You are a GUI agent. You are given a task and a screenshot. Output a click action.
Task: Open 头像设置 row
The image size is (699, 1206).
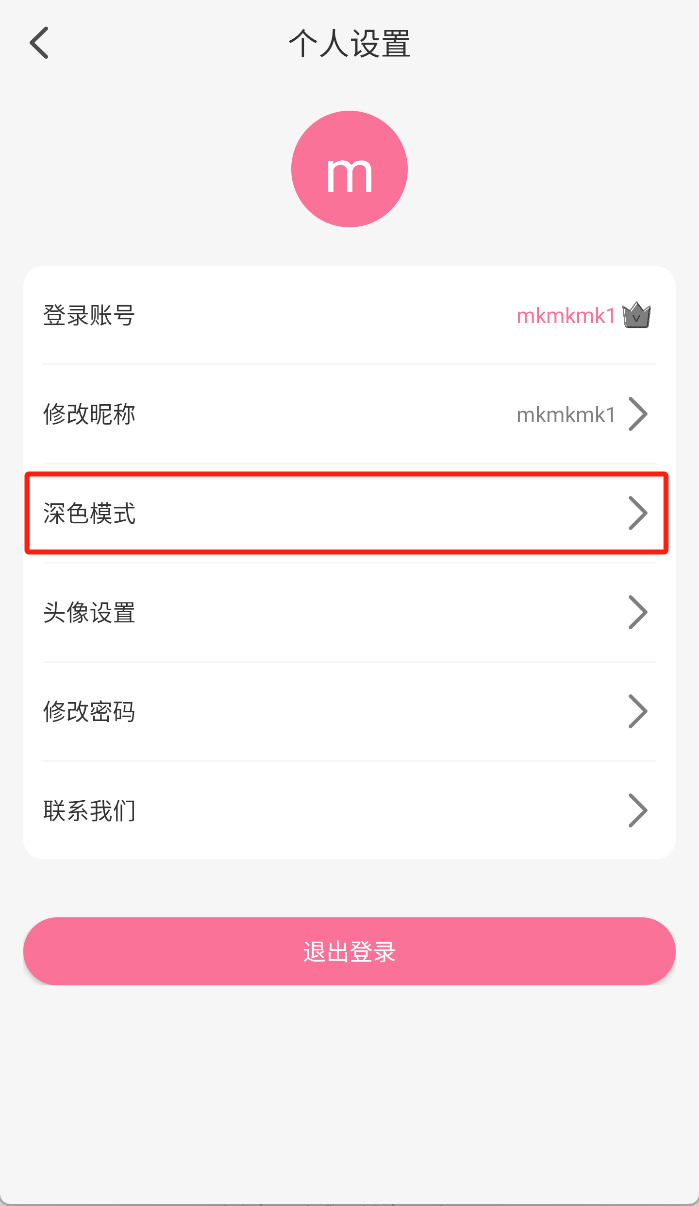tap(349, 612)
